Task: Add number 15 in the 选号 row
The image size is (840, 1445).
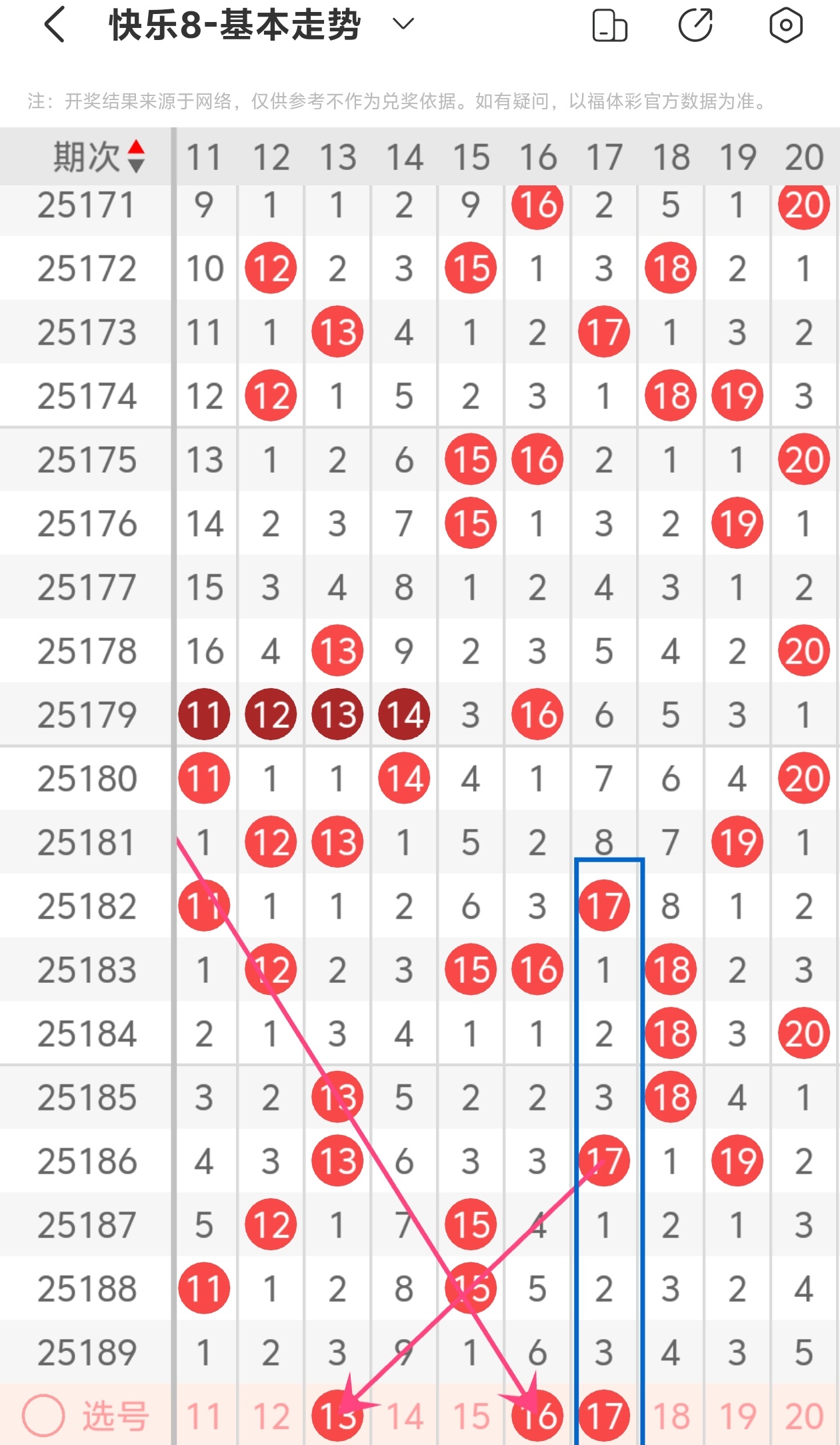Action: pos(471,1416)
